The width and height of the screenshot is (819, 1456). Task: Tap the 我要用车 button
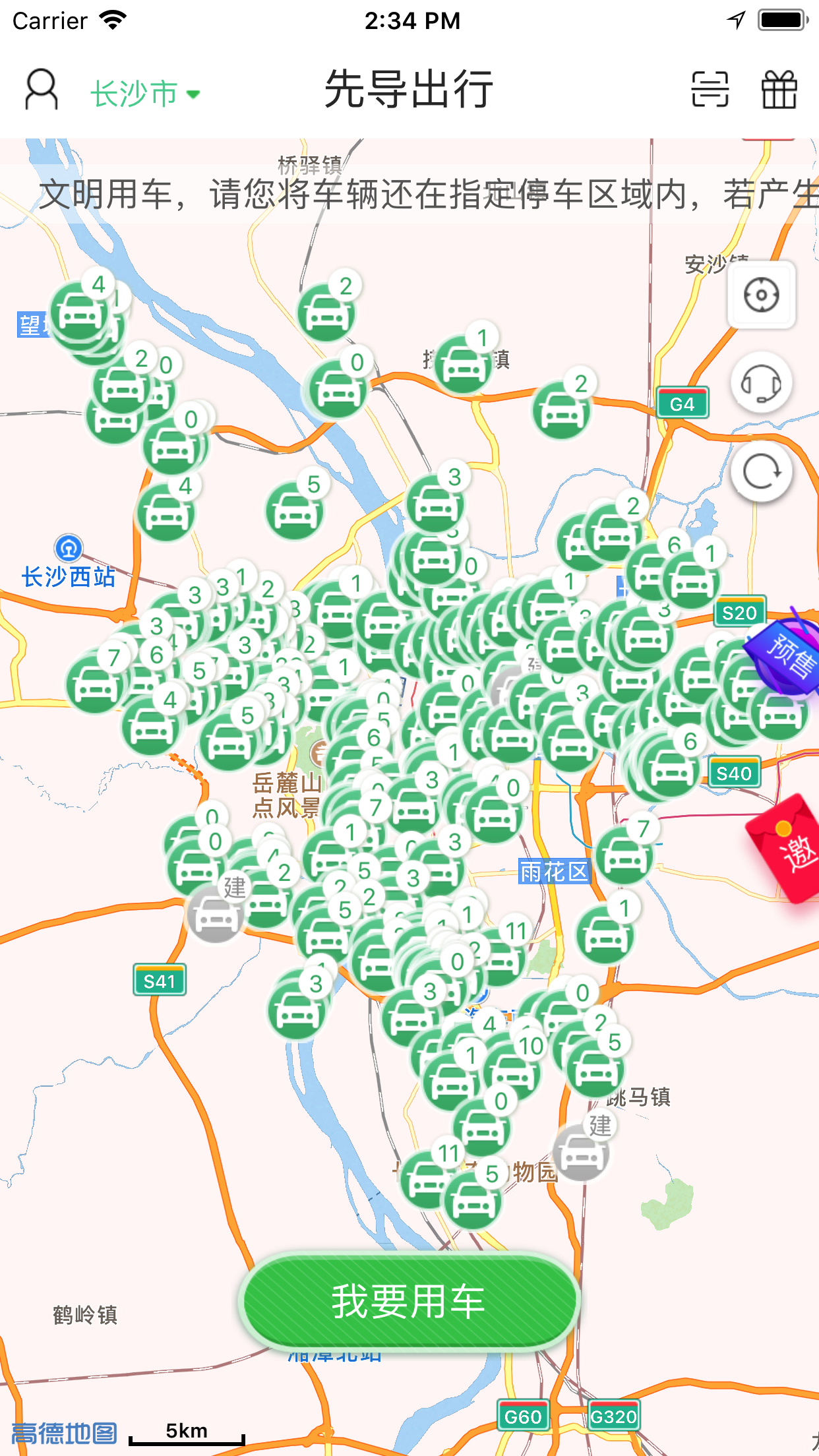409,1302
